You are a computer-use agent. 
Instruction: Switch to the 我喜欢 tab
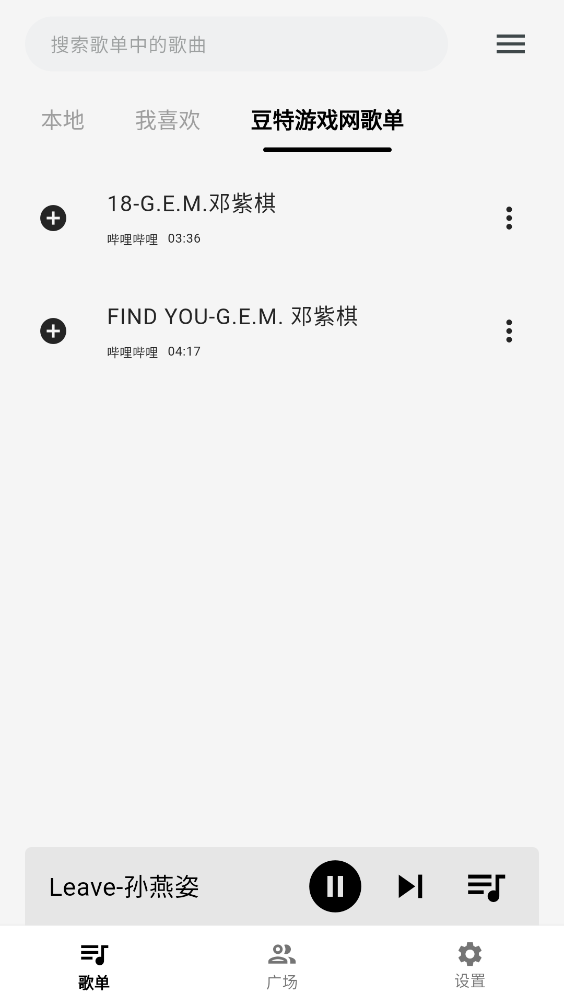pos(168,120)
